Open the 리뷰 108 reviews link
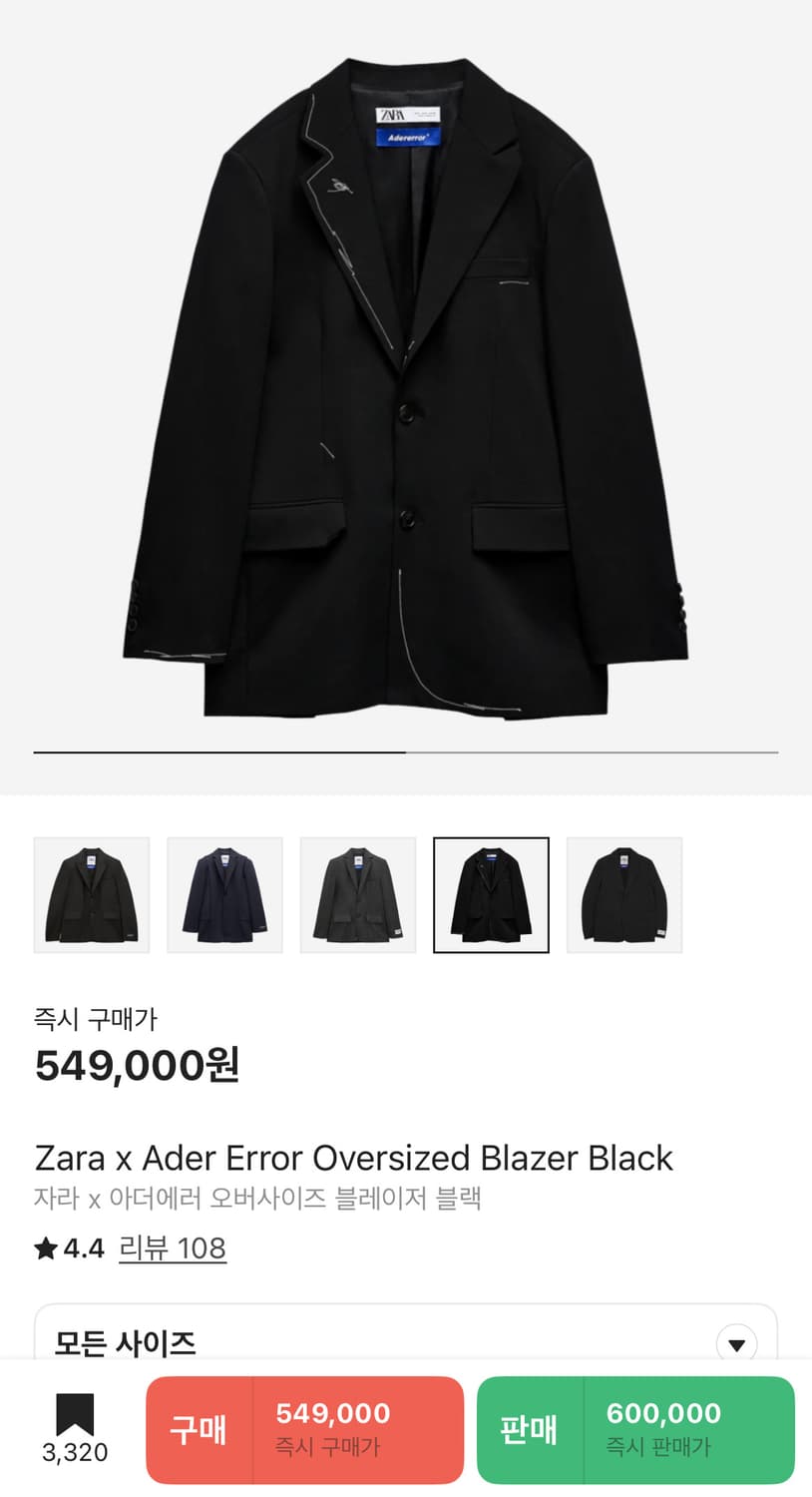This screenshot has height=1497, width=812. 173,1247
